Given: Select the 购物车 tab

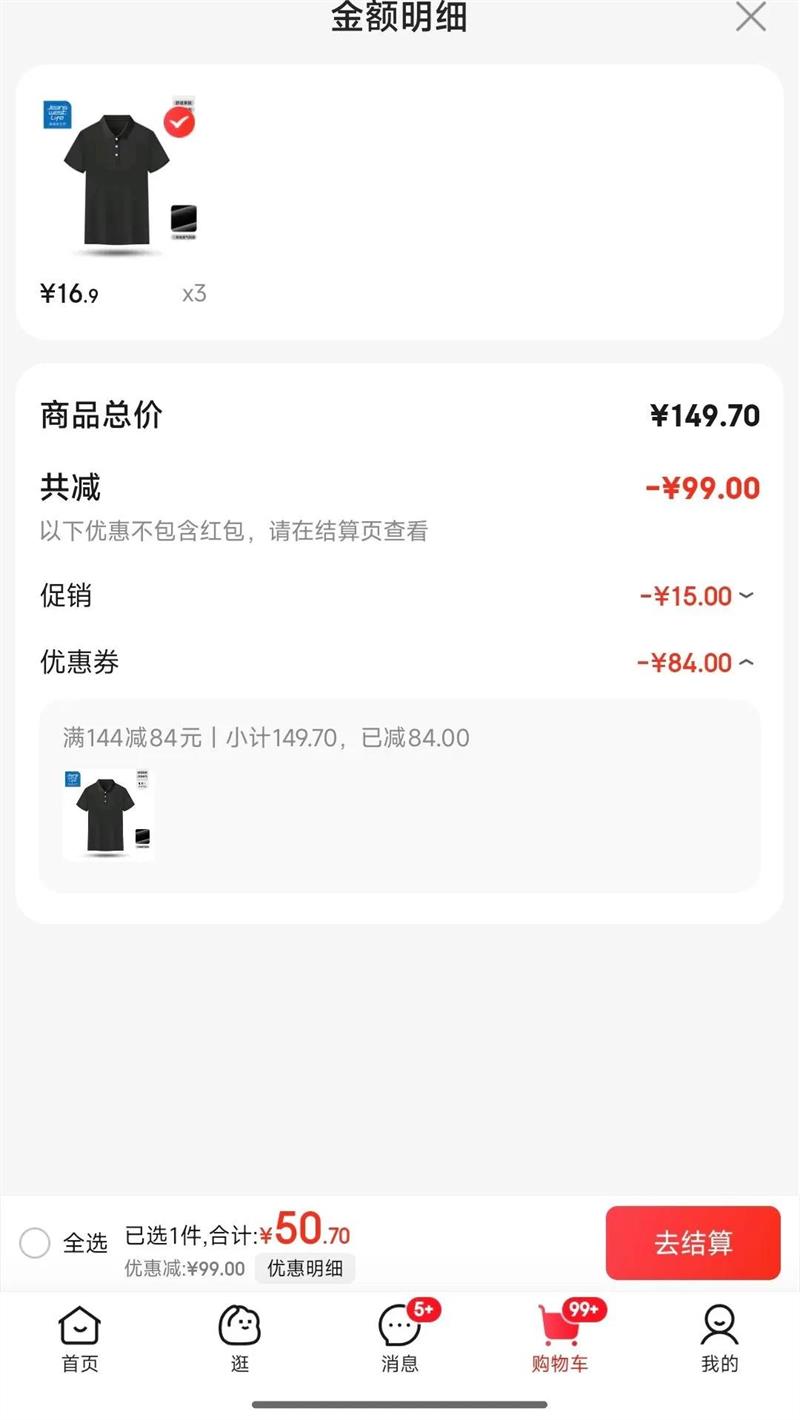Looking at the screenshot, I should tap(560, 1340).
